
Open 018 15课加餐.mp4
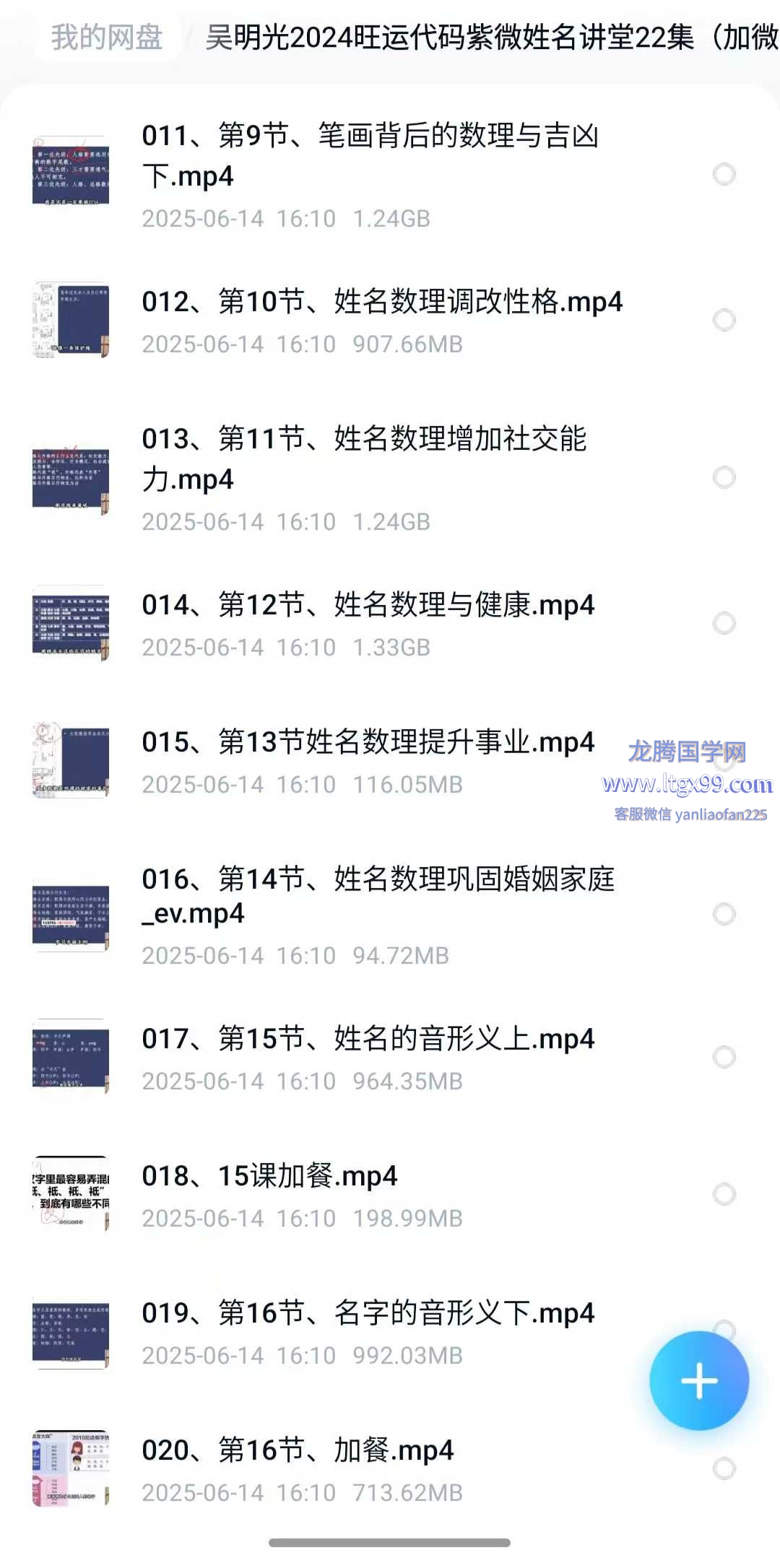269,1176
